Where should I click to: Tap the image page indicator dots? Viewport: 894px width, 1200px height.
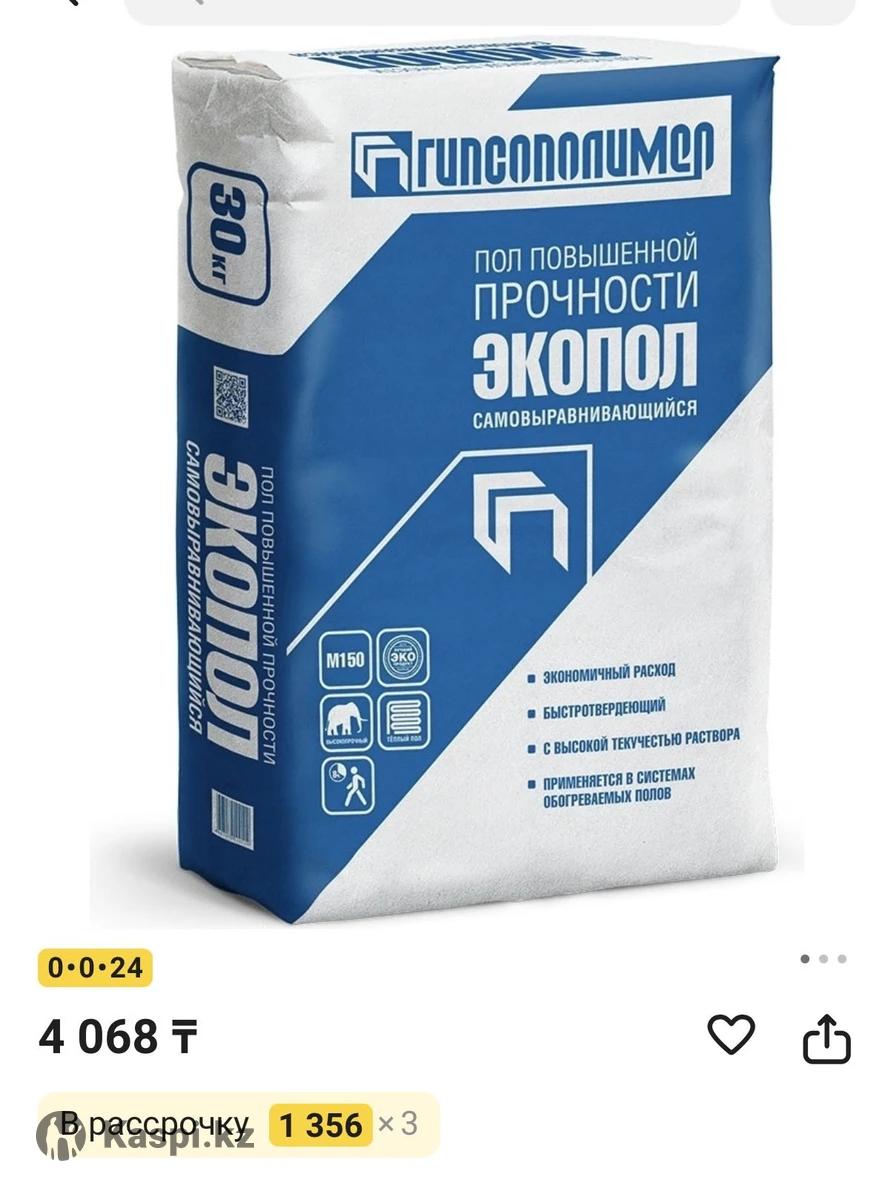tap(823, 959)
